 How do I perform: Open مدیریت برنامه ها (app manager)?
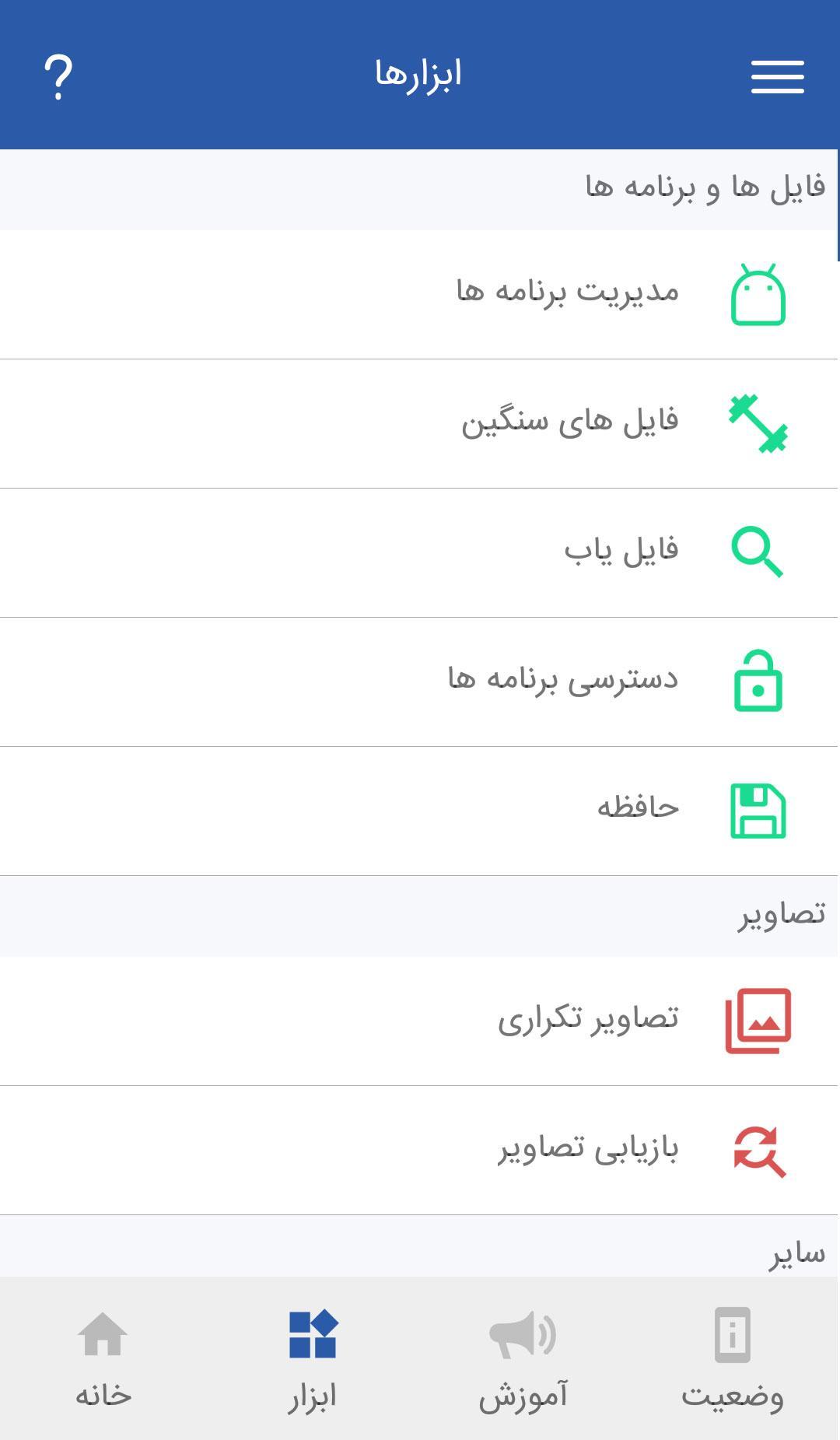click(x=568, y=294)
